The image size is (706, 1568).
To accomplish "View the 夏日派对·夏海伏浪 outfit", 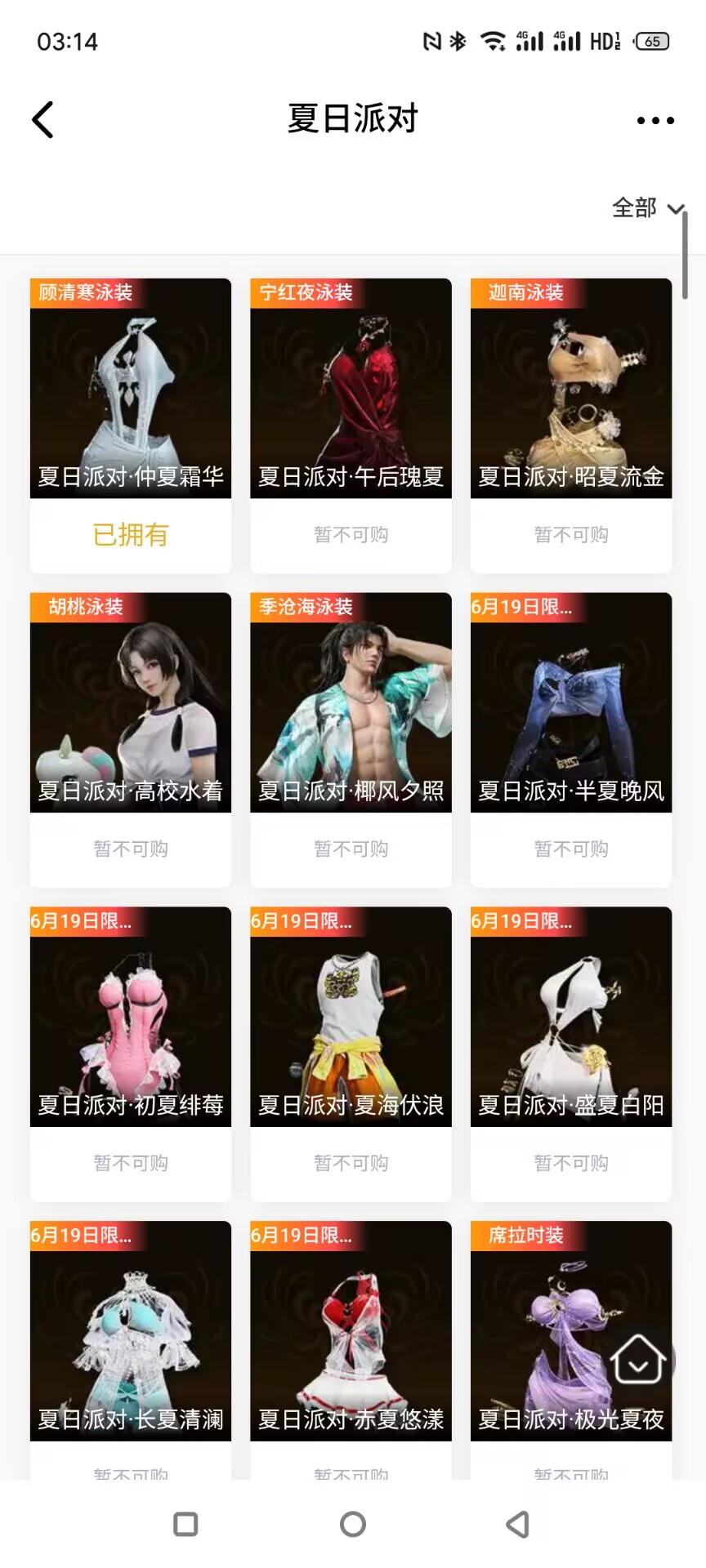I will coord(351,1017).
